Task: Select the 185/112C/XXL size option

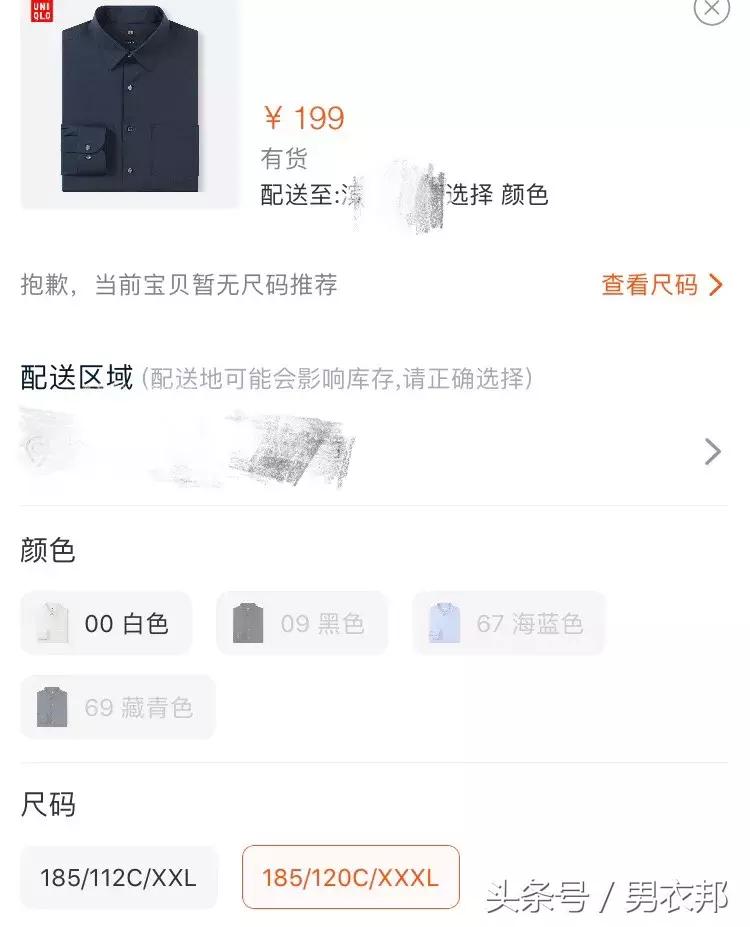Action: click(118, 877)
